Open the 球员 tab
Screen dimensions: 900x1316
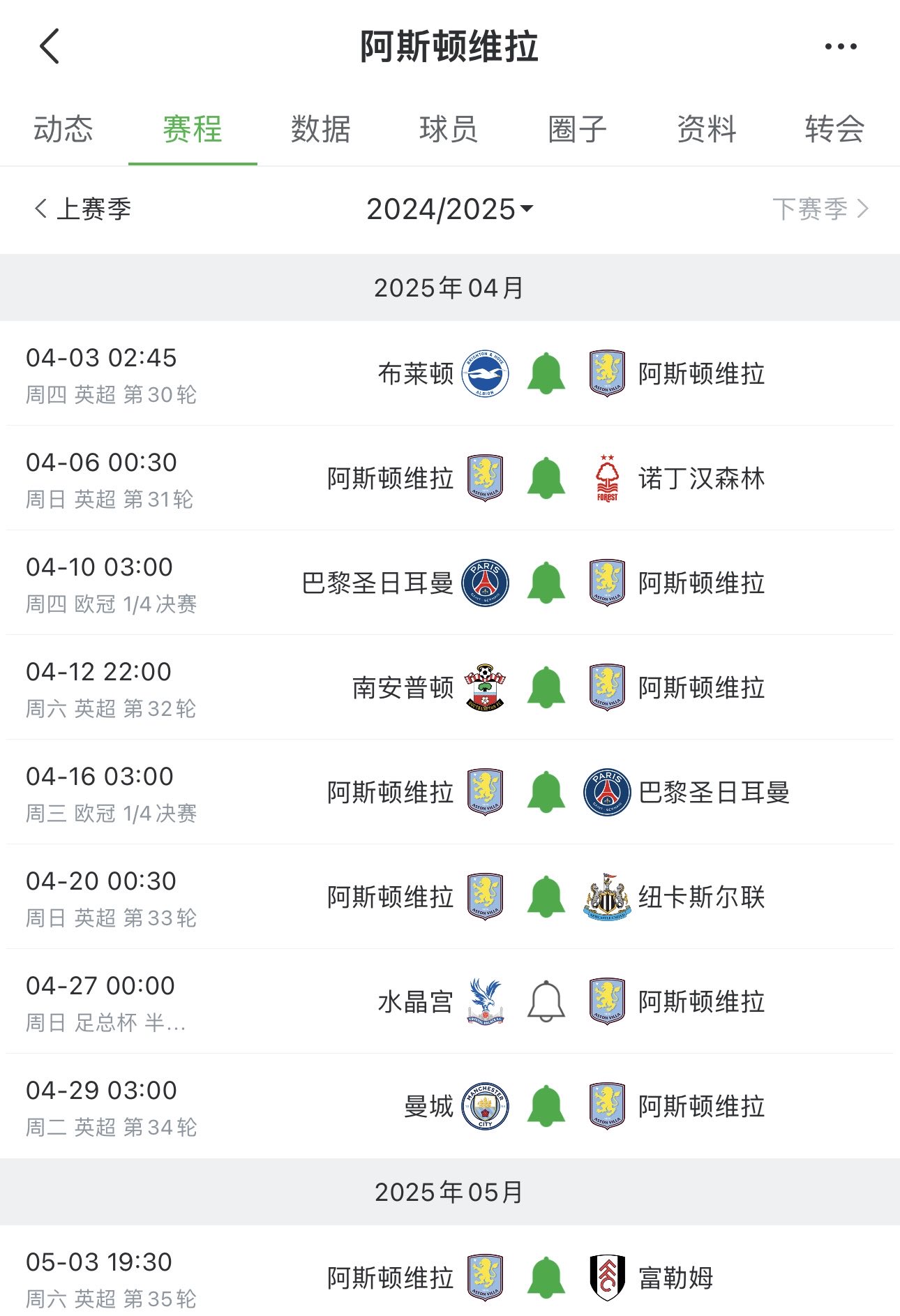point(449,130)
